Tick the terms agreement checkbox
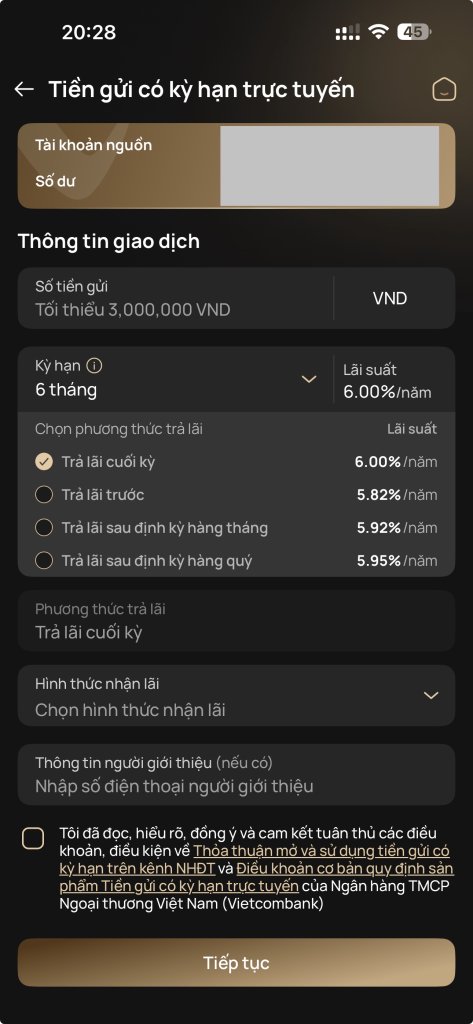This screenshot has width=473, height=1024. 33,838
